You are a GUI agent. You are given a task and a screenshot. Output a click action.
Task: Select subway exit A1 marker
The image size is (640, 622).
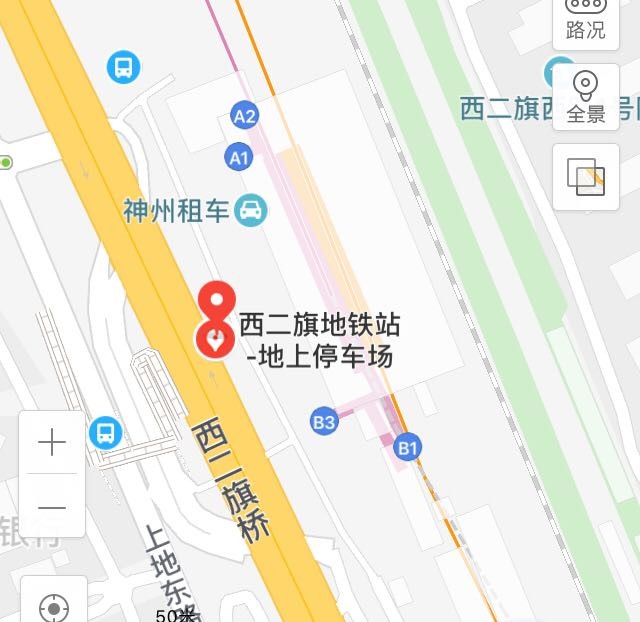pyautogui.click(x=238, y=157)
